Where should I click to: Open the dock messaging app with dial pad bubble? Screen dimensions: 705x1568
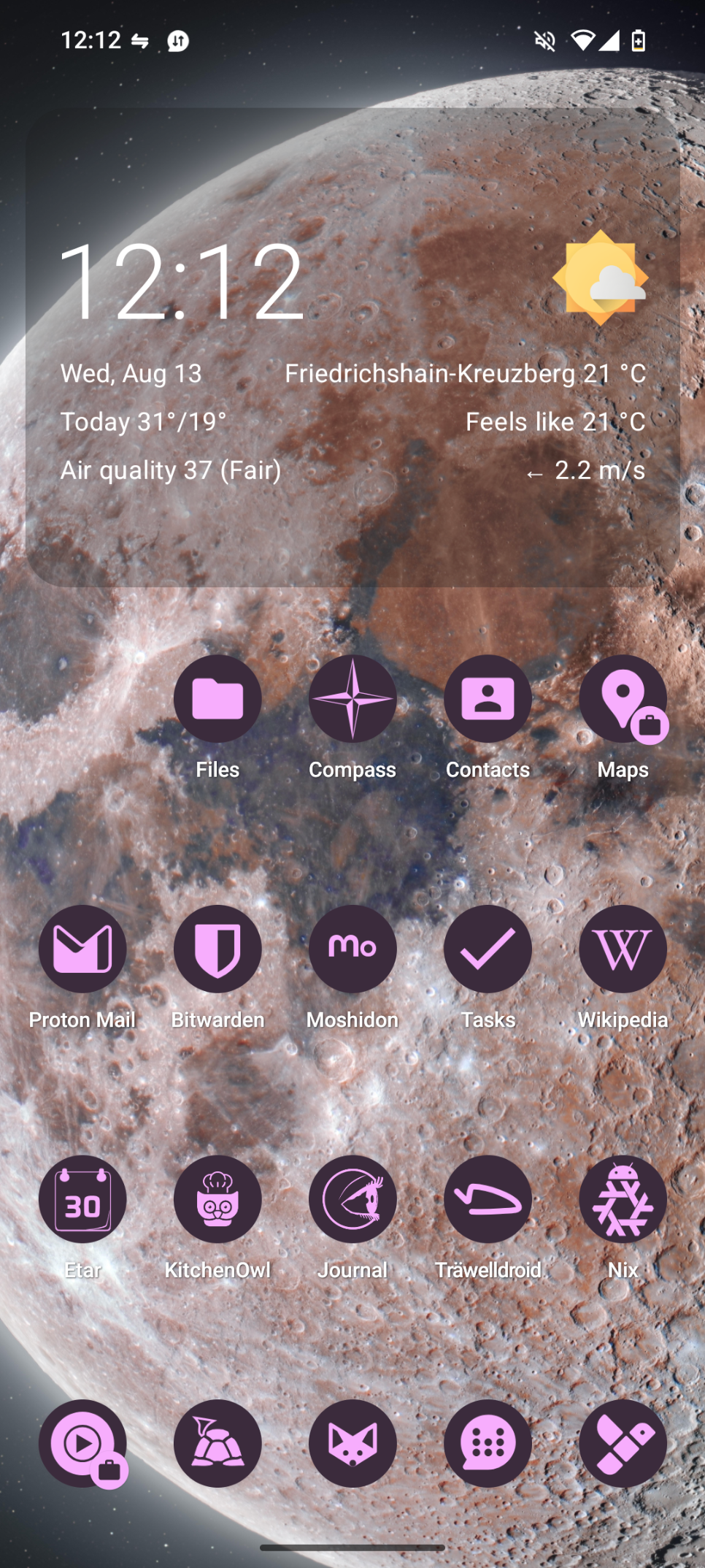(x=488, y=1443)
